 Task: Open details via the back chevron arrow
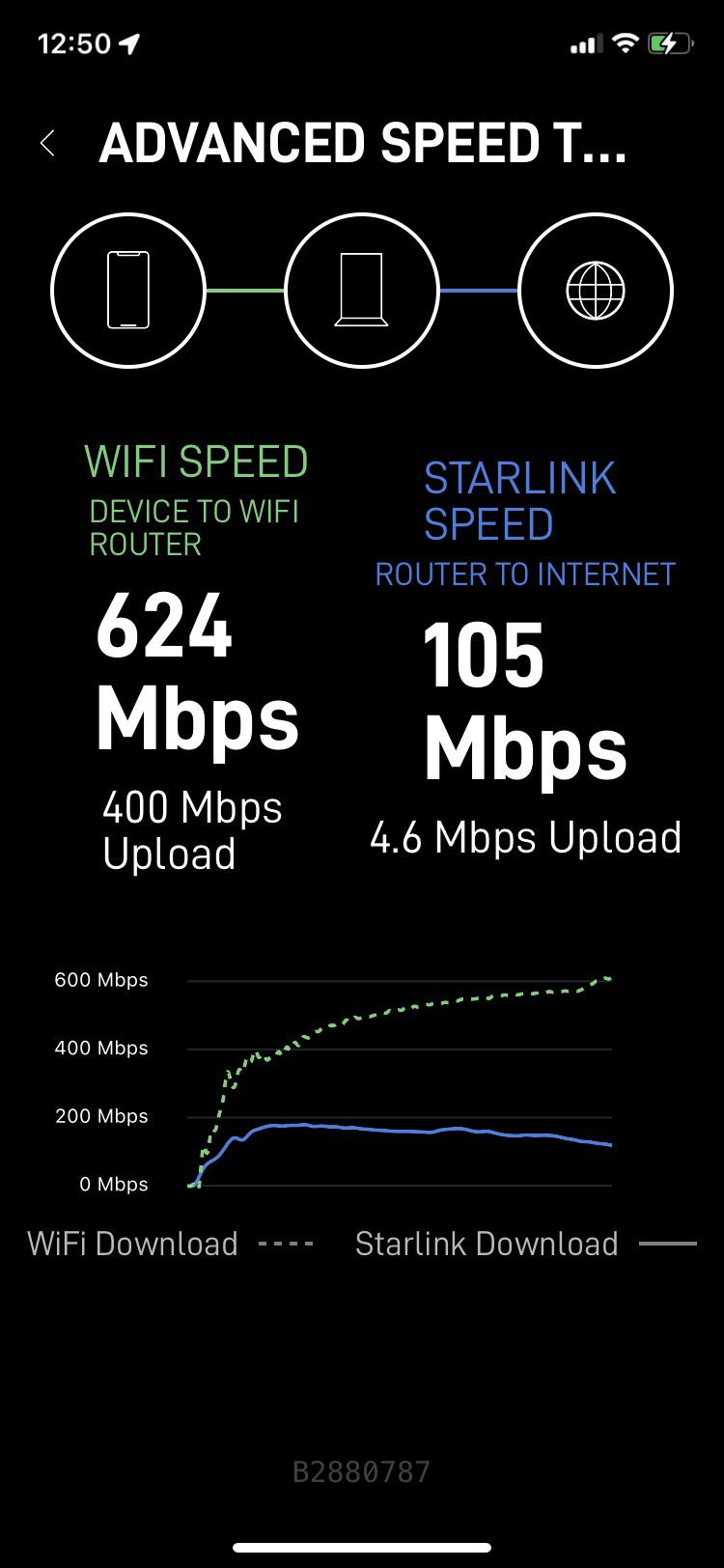tap(47, 142)
